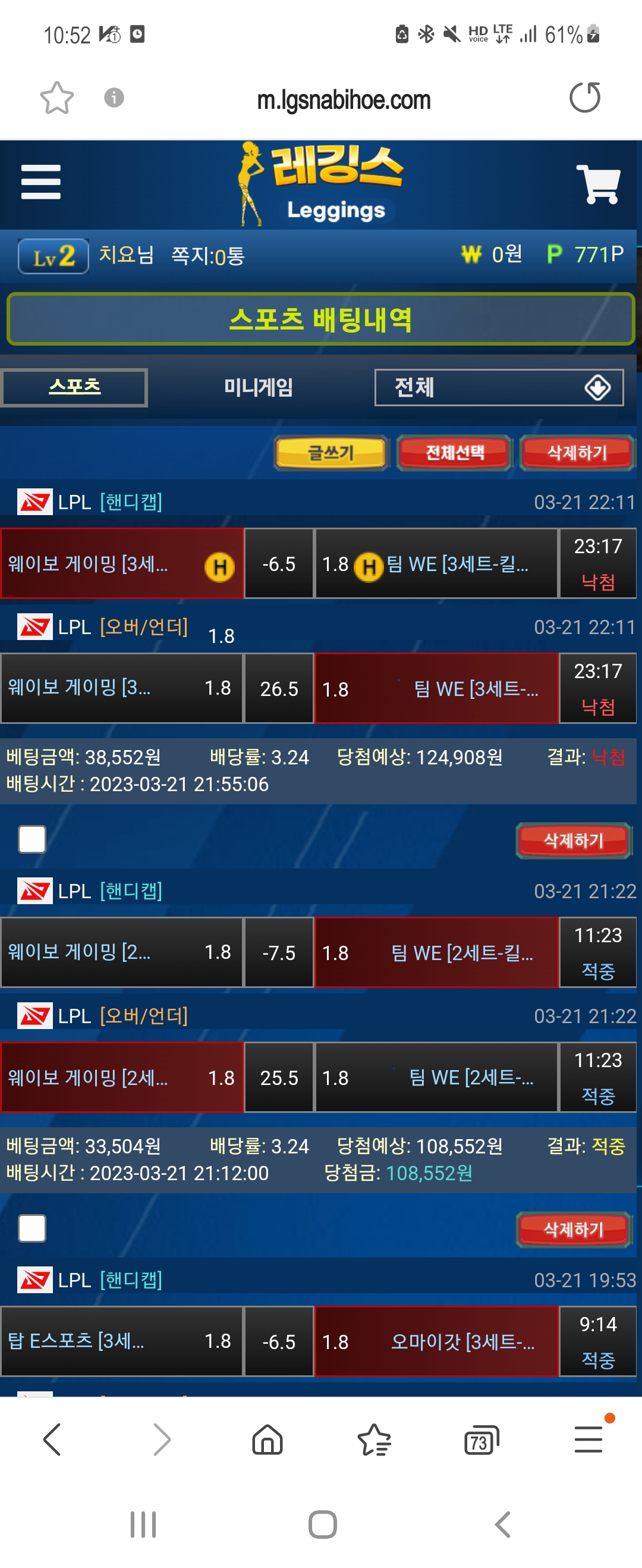Bookmark this page with the star icon
This screenshot has height=1568, width=642.
(x=56, y=98)
